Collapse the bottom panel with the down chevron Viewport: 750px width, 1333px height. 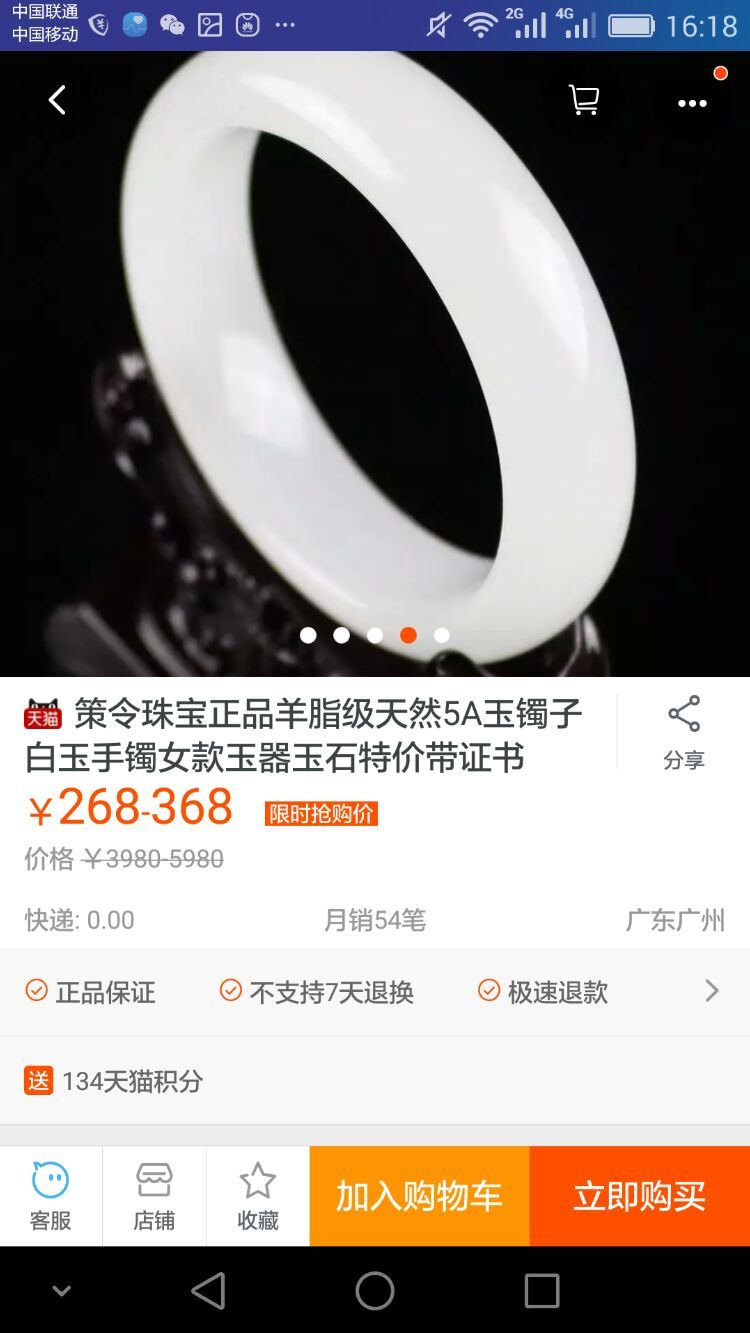coord(60,1290)
